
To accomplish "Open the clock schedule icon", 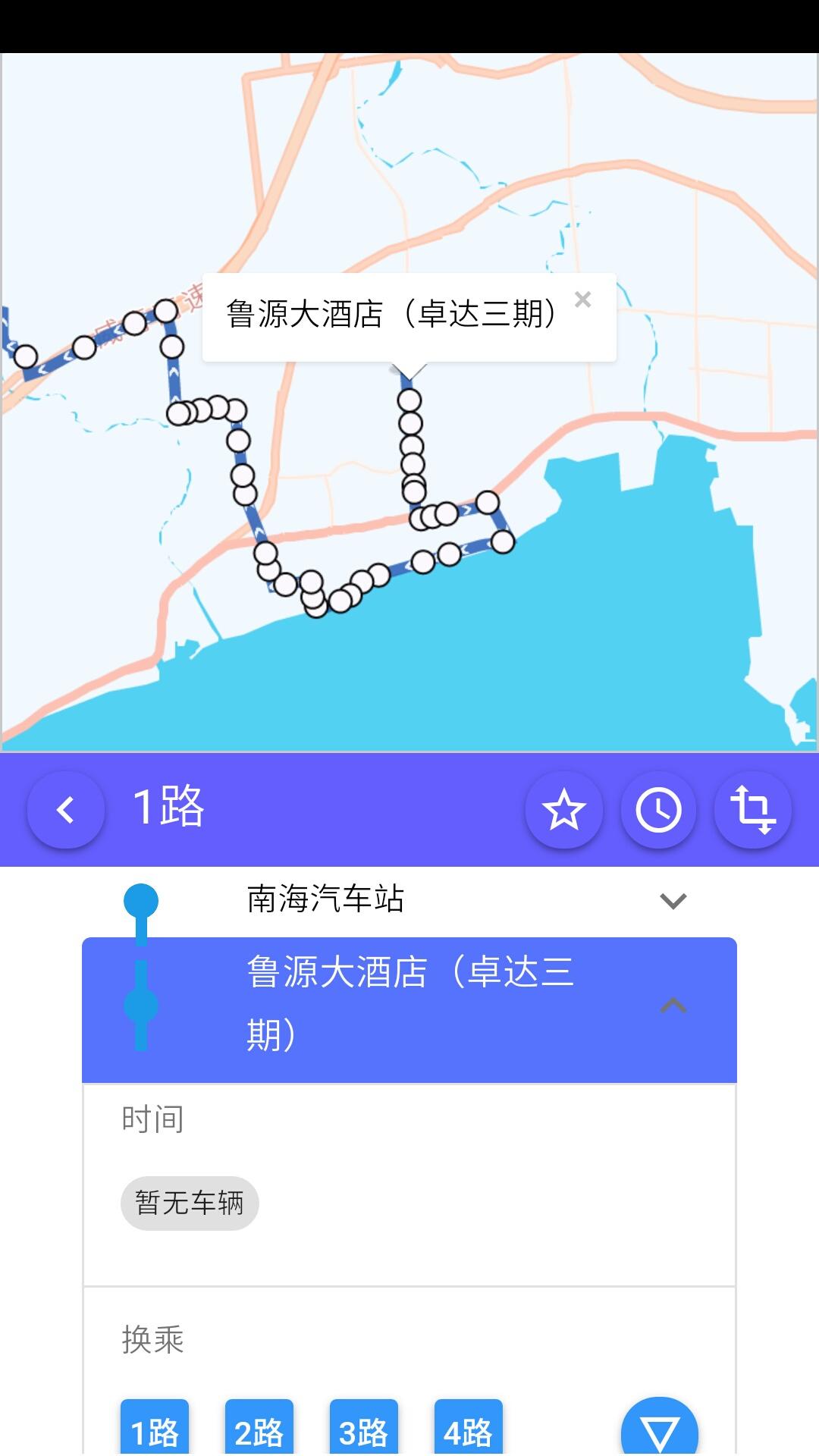I will pyautogui.click(x=659, y=810).
